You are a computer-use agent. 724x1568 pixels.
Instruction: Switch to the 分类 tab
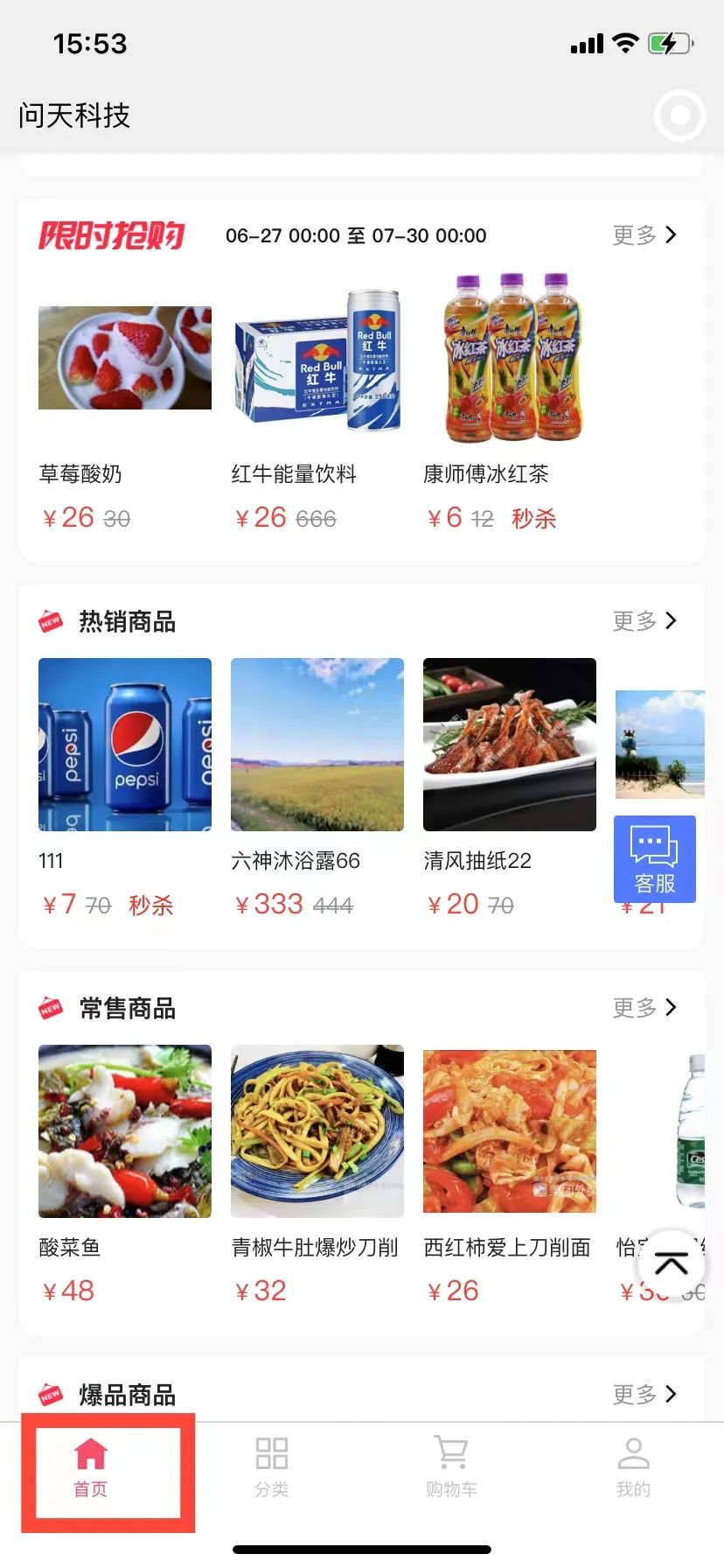pyautogui.click(x=271, y=1467)
